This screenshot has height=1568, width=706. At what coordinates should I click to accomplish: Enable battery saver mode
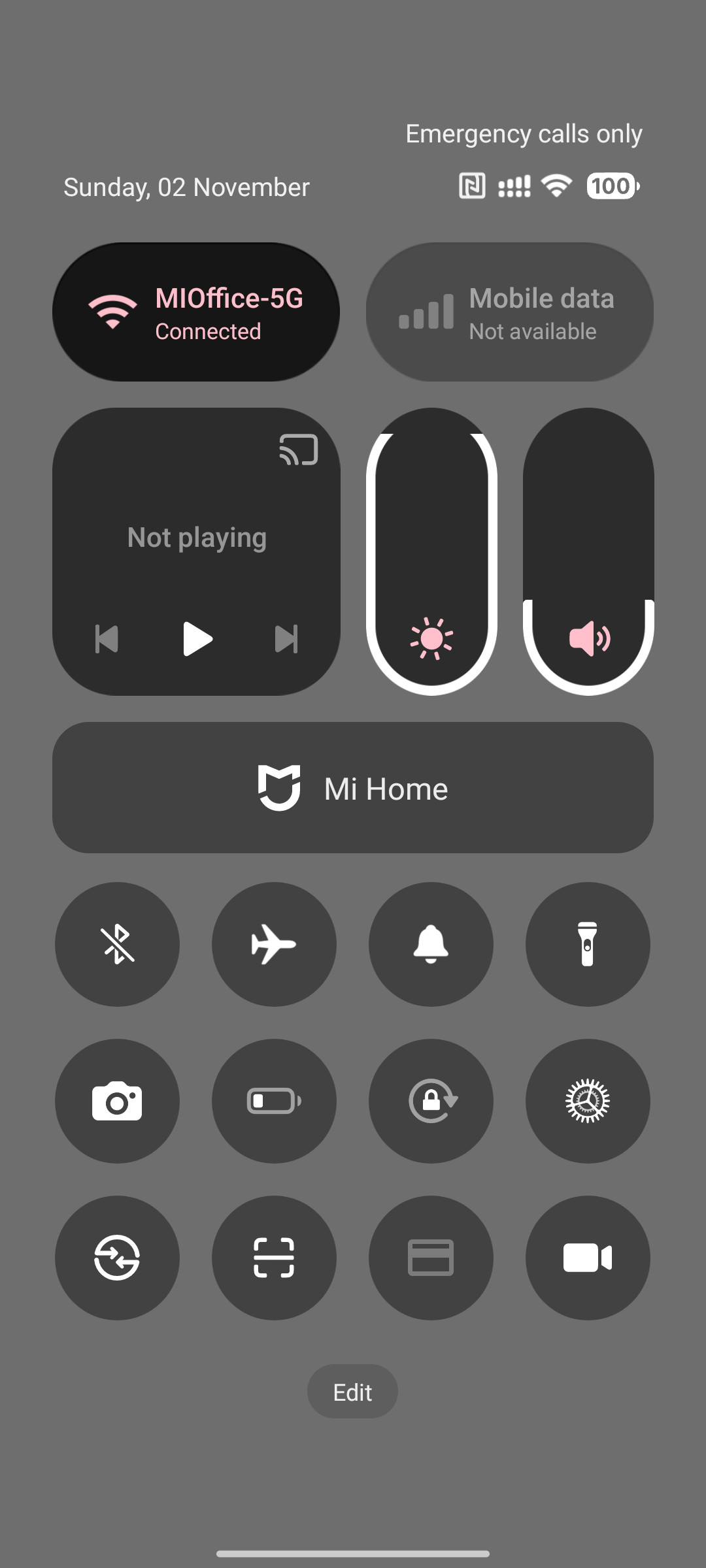[x=275, y=1101]
